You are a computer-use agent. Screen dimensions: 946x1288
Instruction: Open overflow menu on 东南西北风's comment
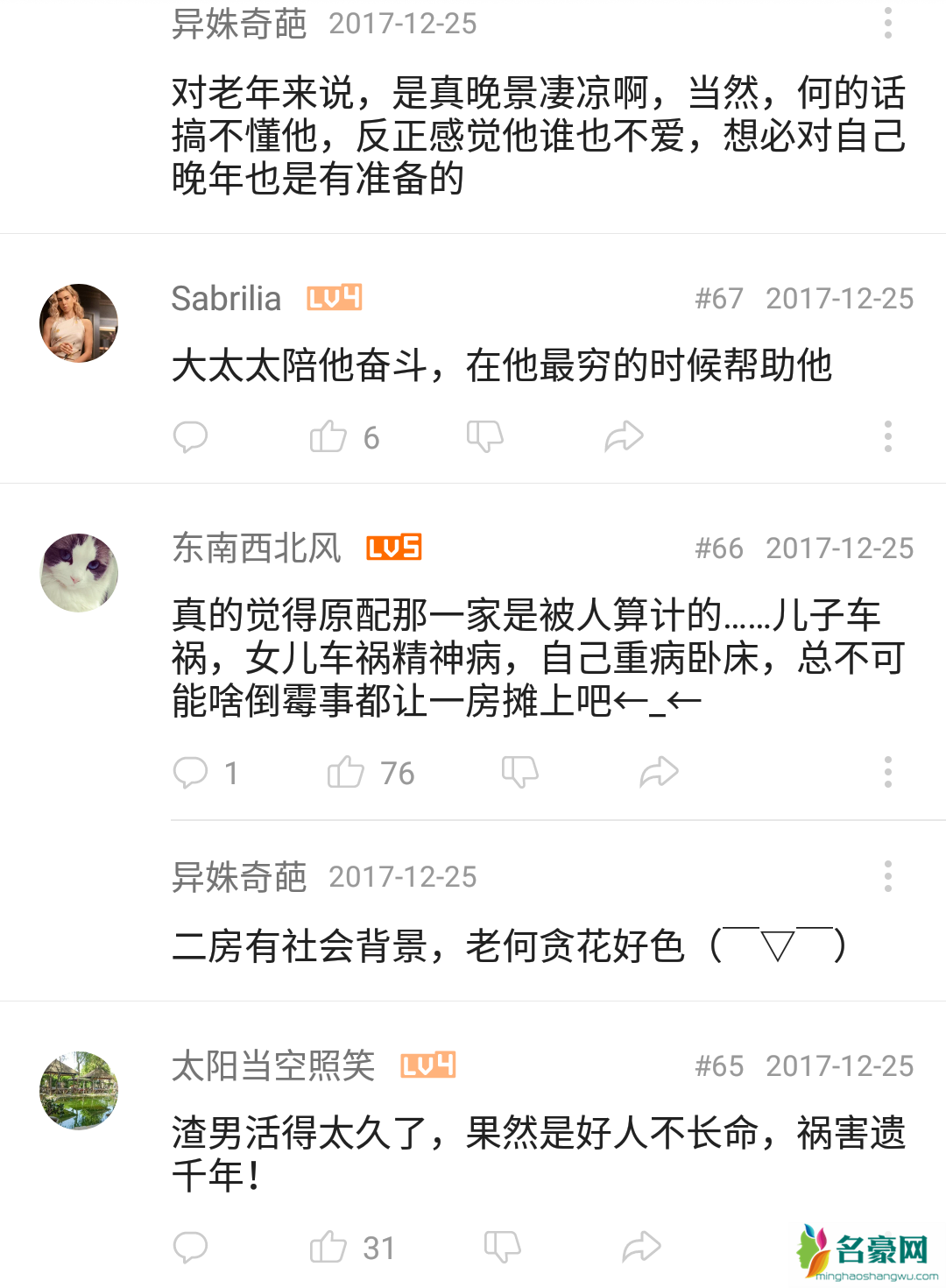(x=887, y=772)
